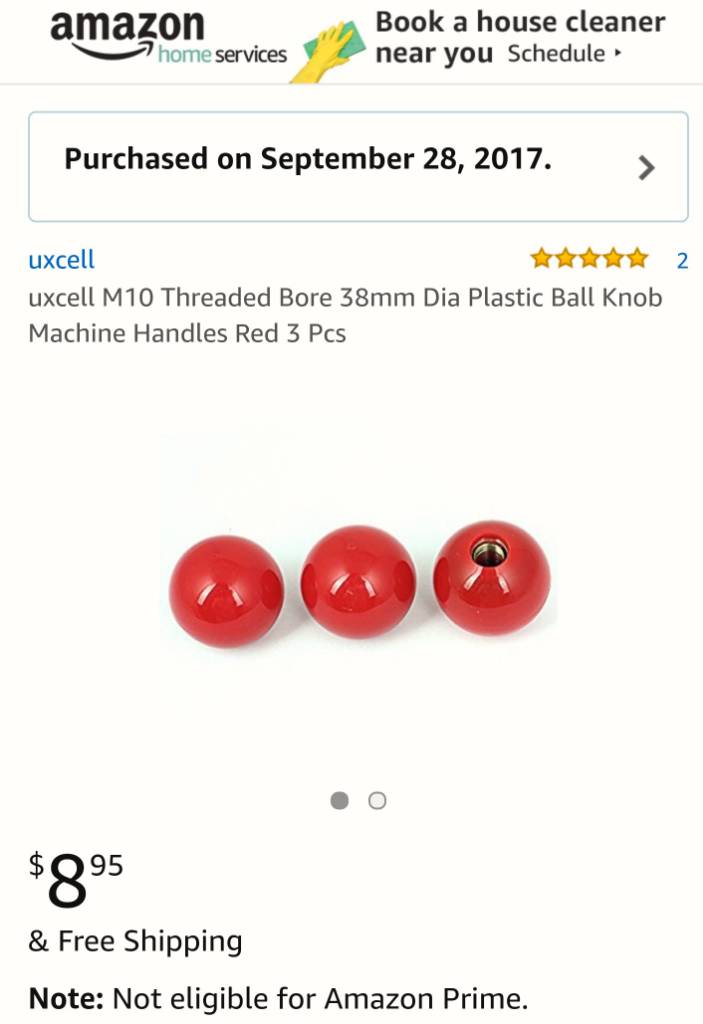
Task: Visit the uxcell brand link
Action: 61,260
